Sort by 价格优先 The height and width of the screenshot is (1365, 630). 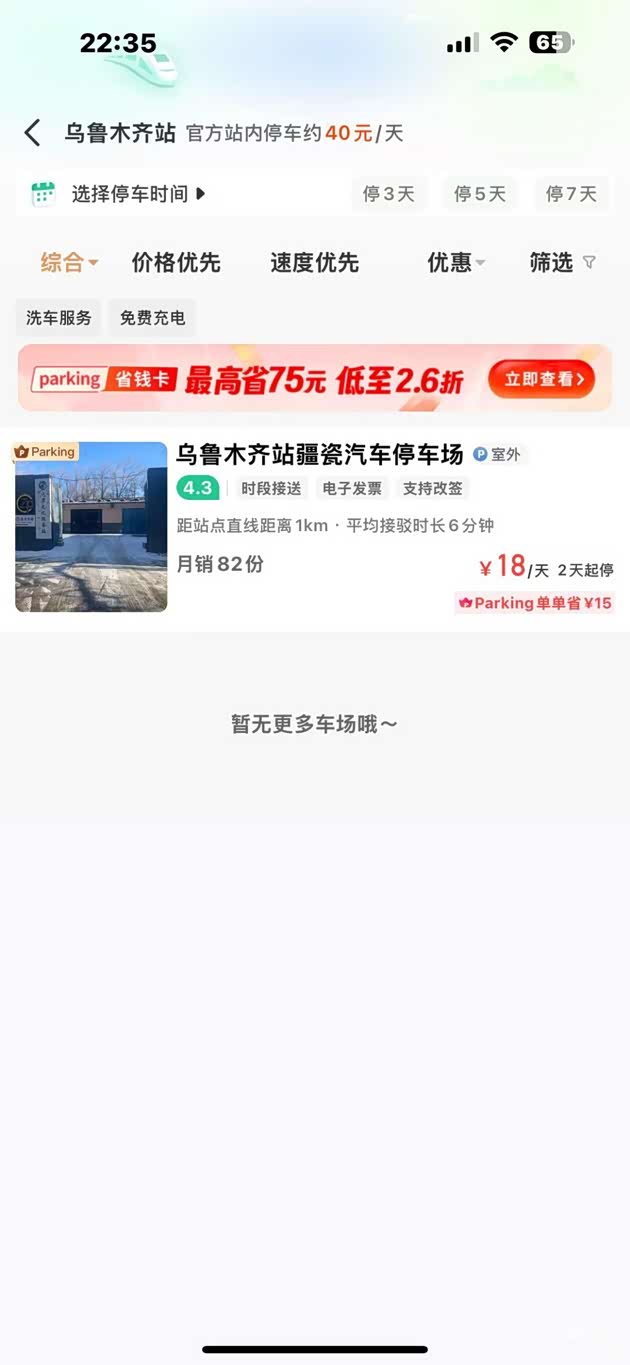(176, 263)
